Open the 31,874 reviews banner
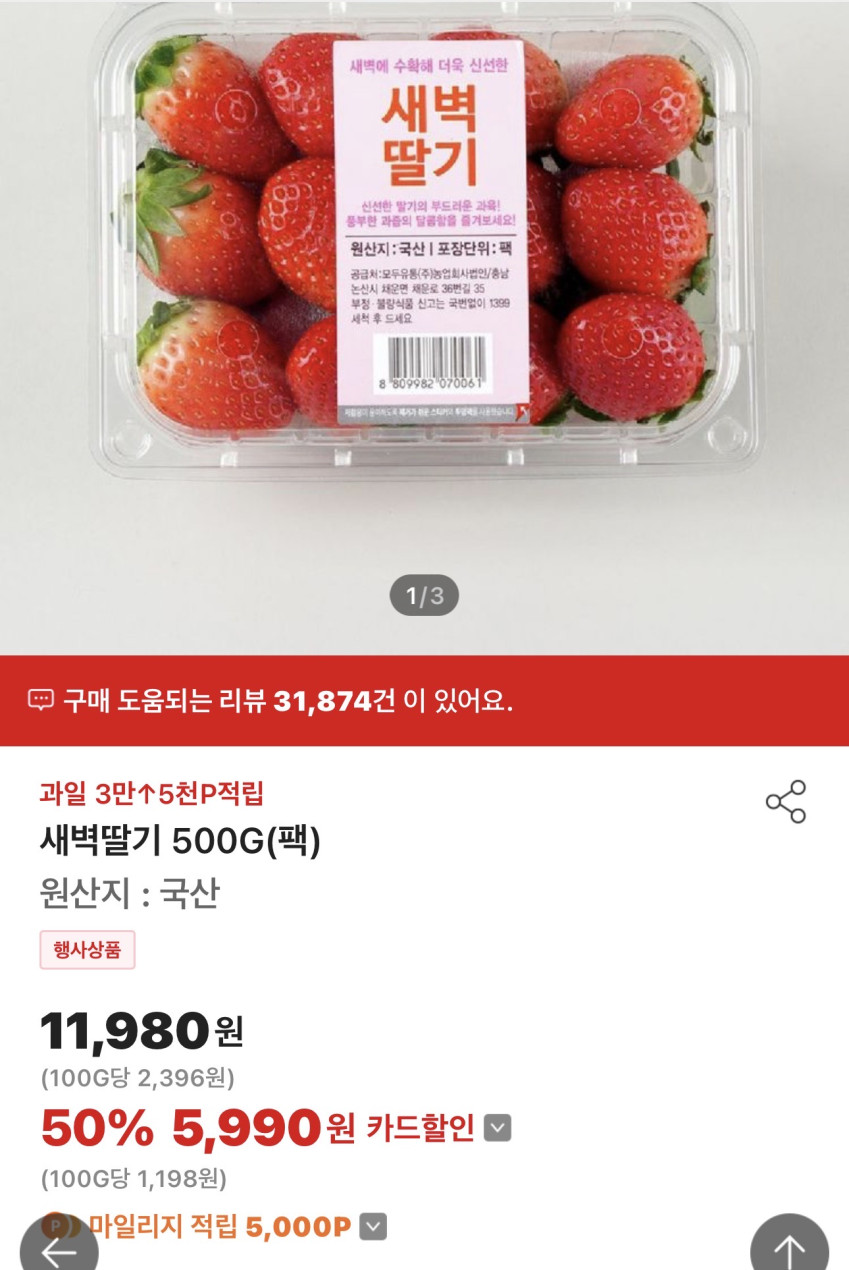This screenshot has height=1270, width=849. tap(424, 700)
